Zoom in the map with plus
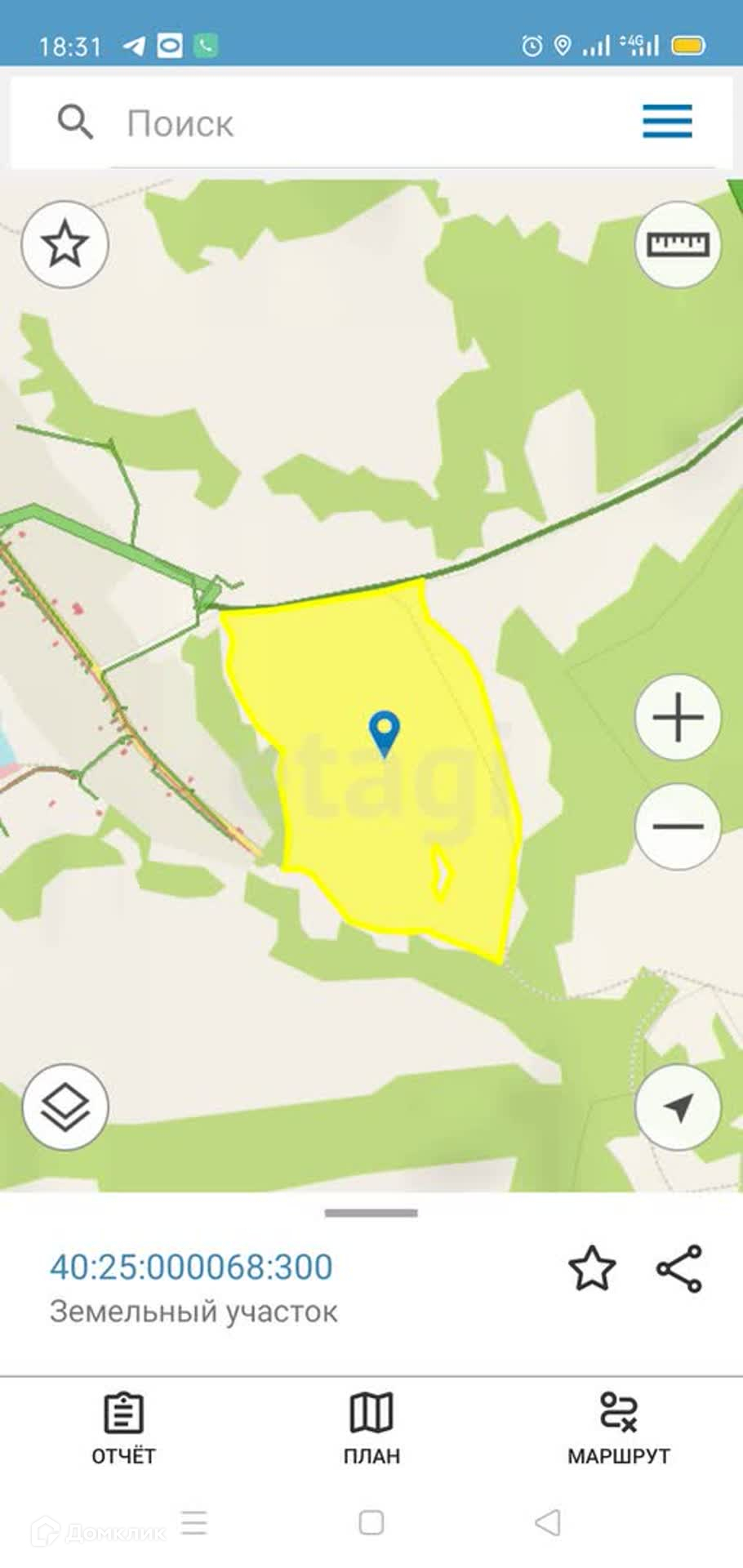 click(678, 718)
